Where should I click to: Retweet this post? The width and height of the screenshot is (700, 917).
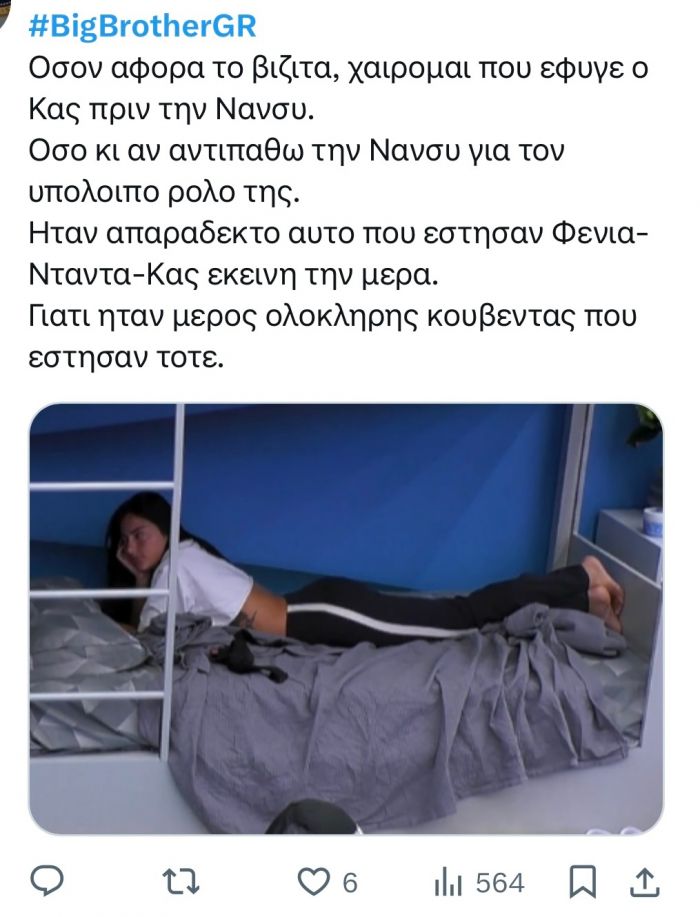coord(182,881)
